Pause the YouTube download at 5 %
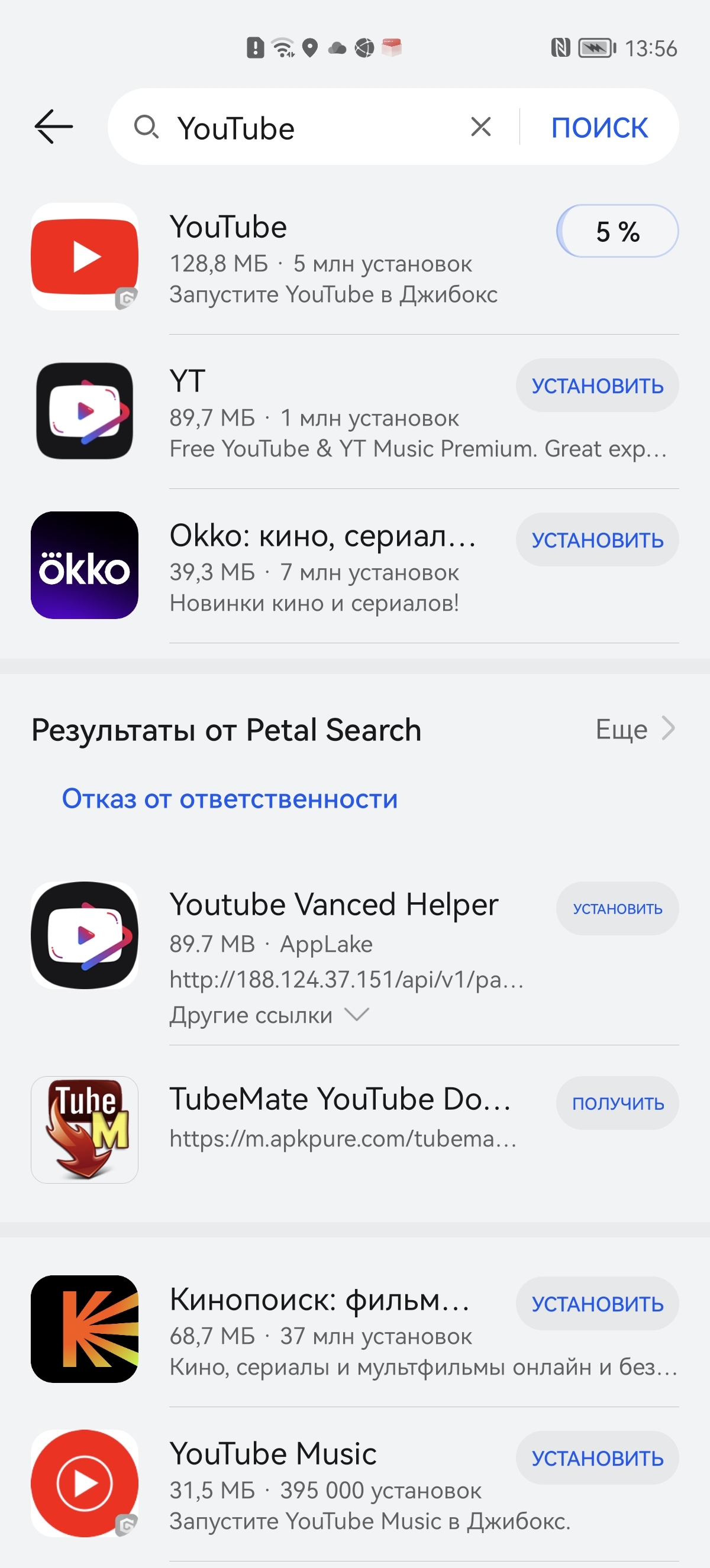The height and width of the screenshot is (1568, 710). click(x=617, y=231)
